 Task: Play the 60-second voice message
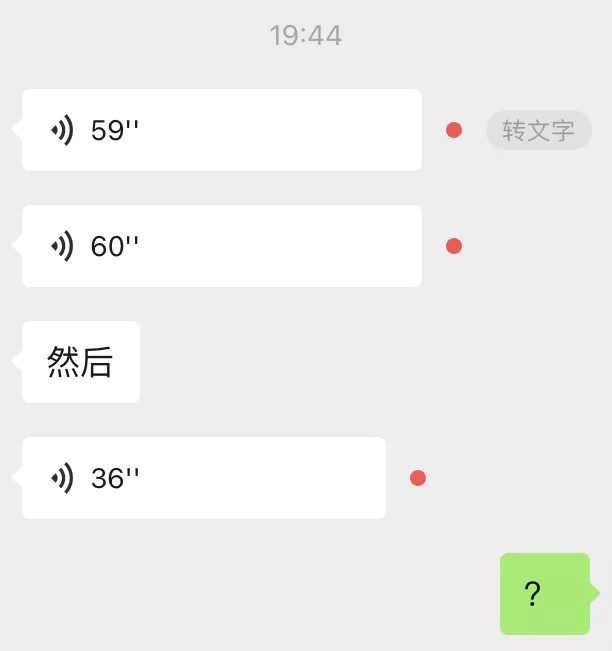tap(221, 246)
